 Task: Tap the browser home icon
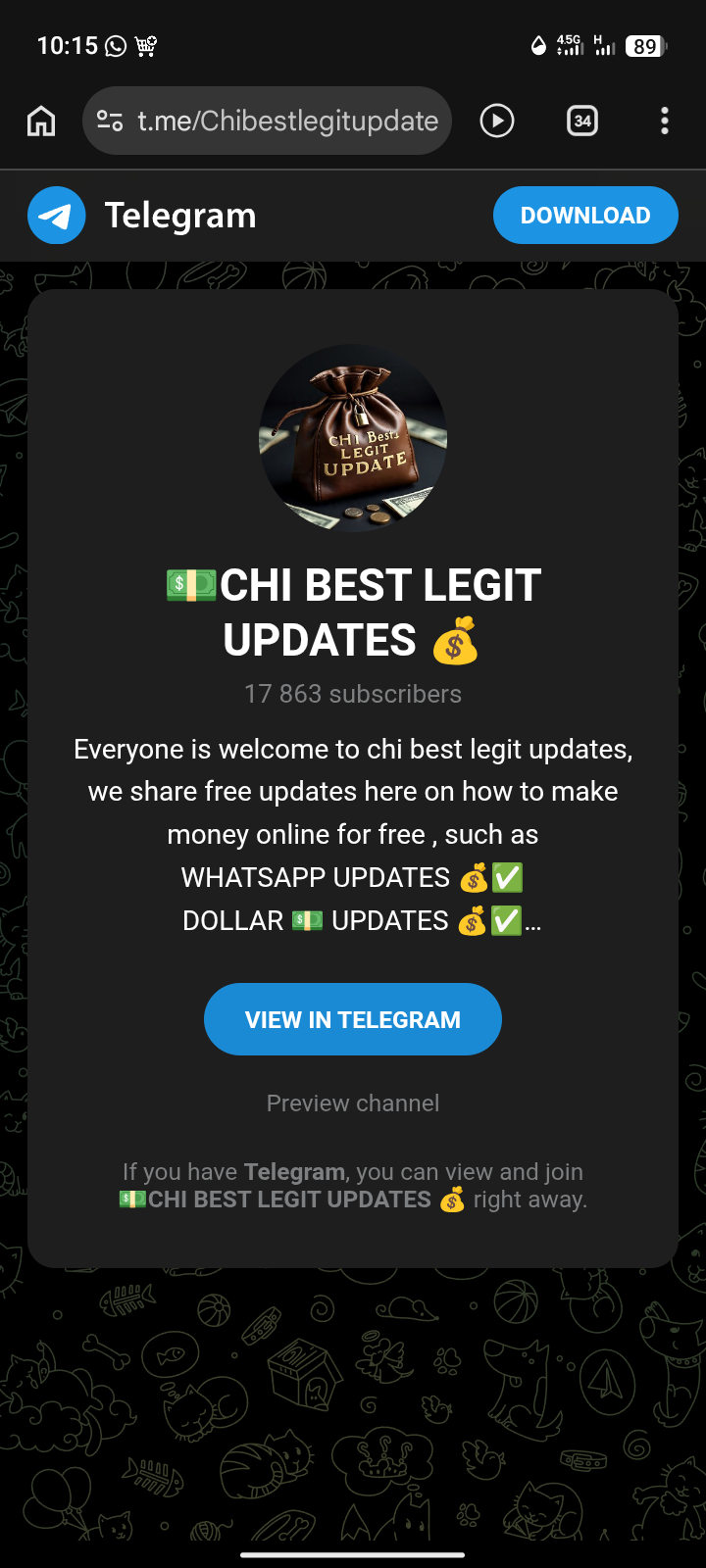click(41, 121)
